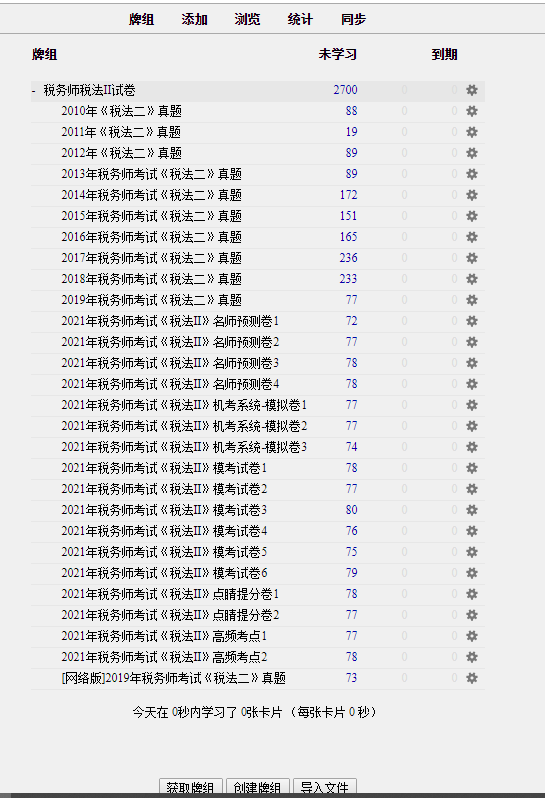
Task: Select the 2014年税务师考试《税法二》真题 deck
Action: click(x=151, y=195)
